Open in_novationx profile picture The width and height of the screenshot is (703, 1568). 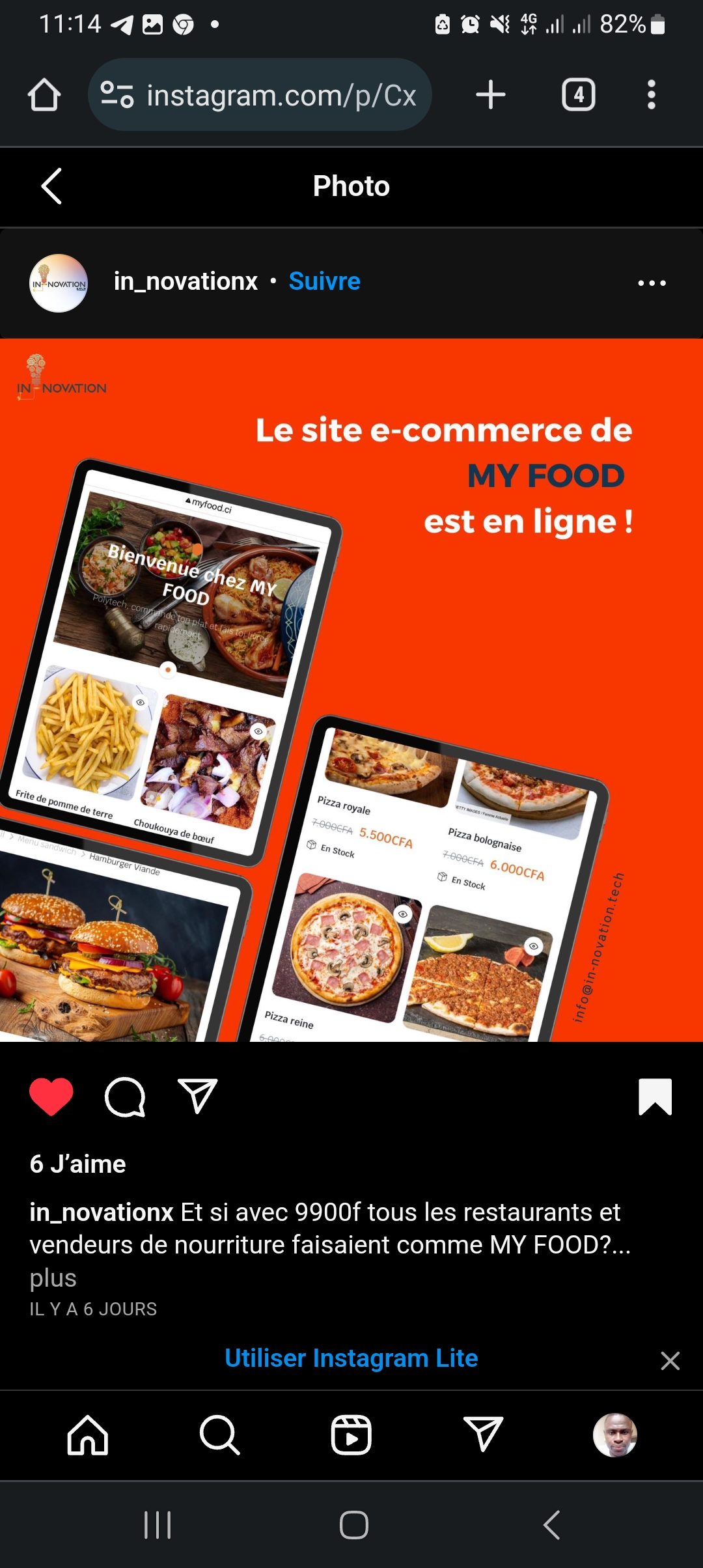59,283
